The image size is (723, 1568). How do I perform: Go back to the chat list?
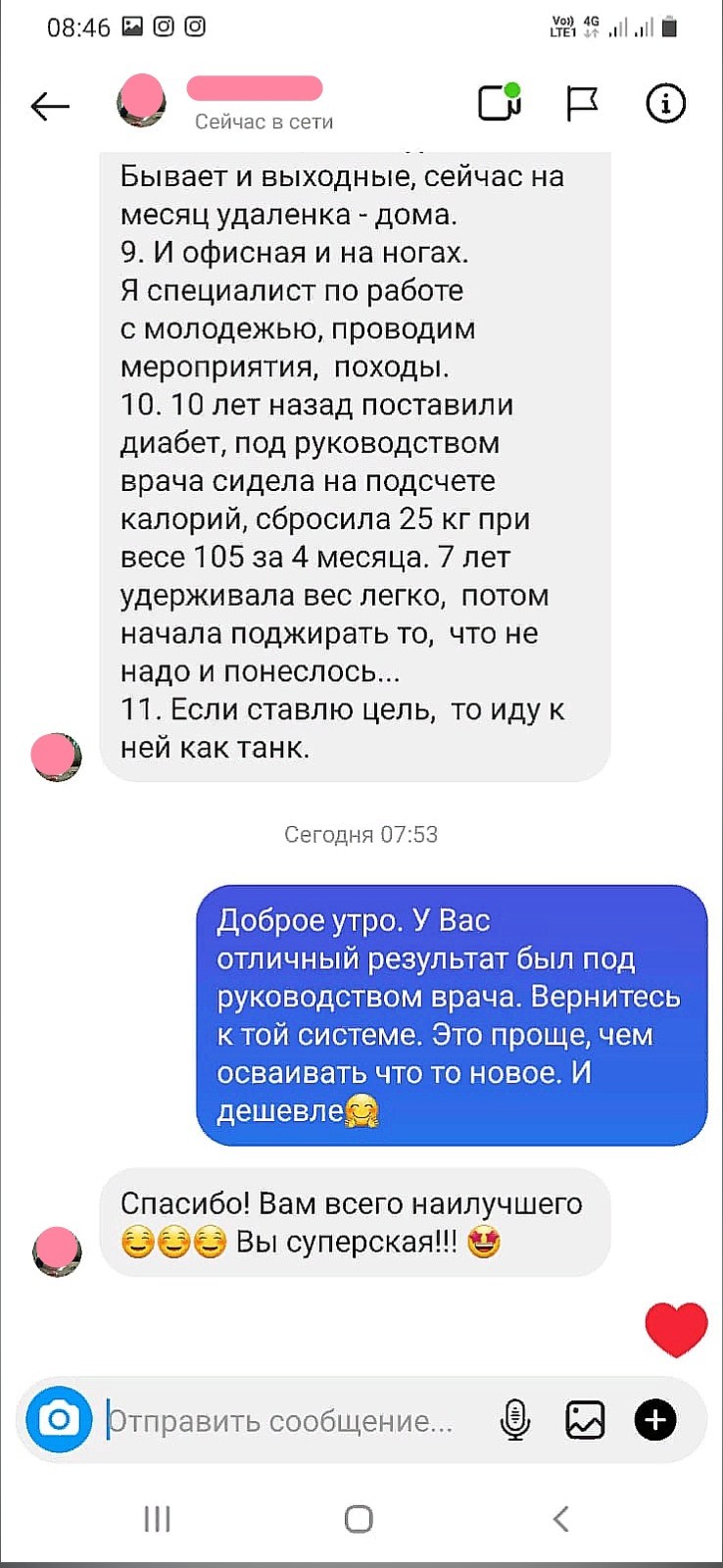click(51, 105)
